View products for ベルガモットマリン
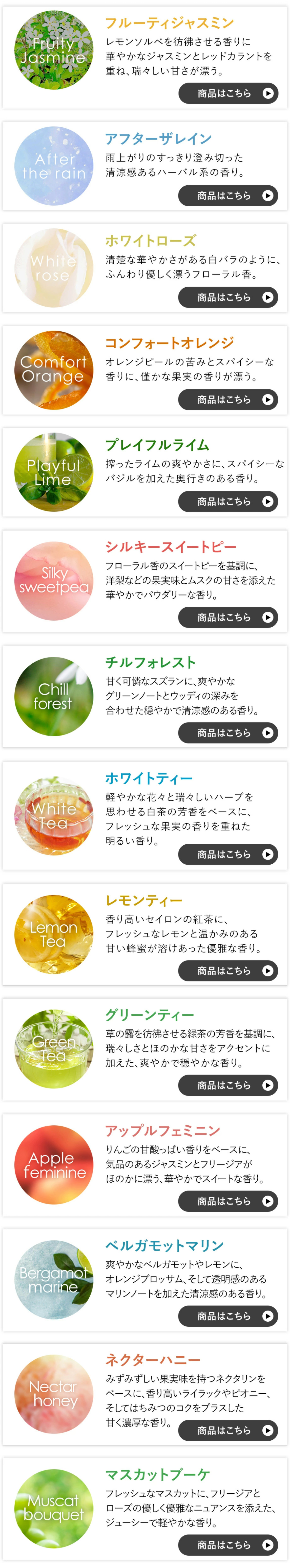This screenshot has height=1568, width=290. click(x=228, y=1316)
